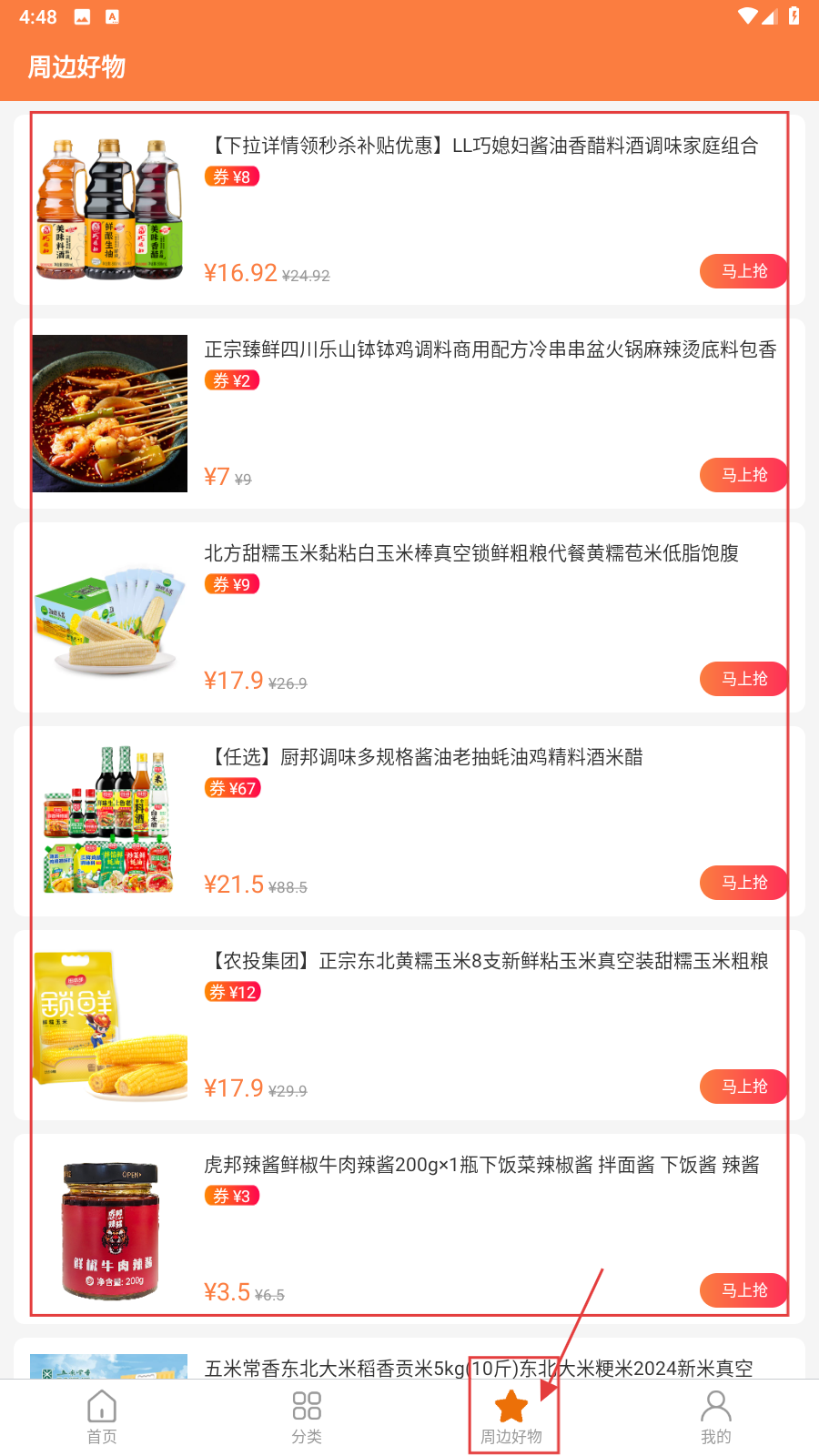The height and width of the screenshot is (1456, 819).
Task: Grab the 北方甜糯玉米 deal via 马上抢
Action: pos(743,679)
